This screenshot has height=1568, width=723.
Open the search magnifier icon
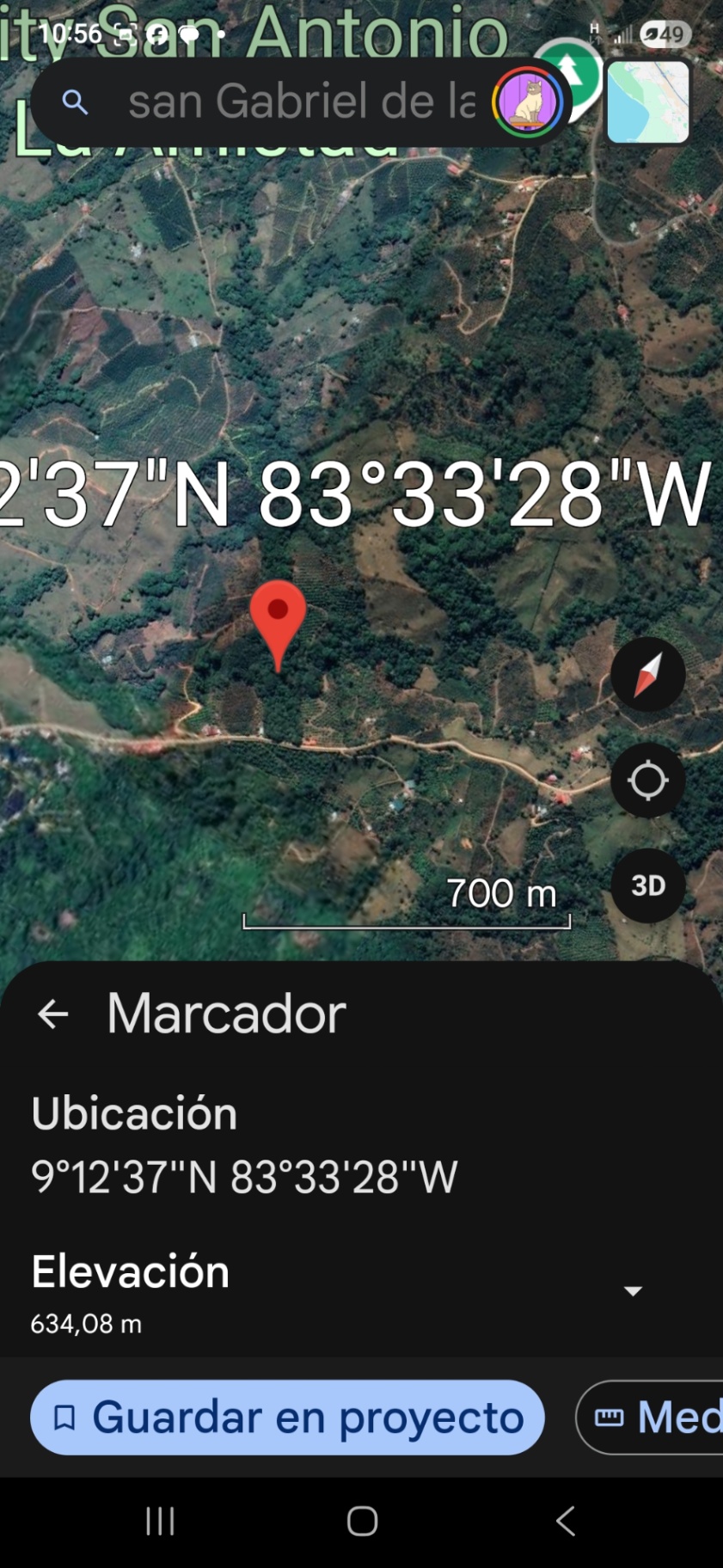point(75,101)
